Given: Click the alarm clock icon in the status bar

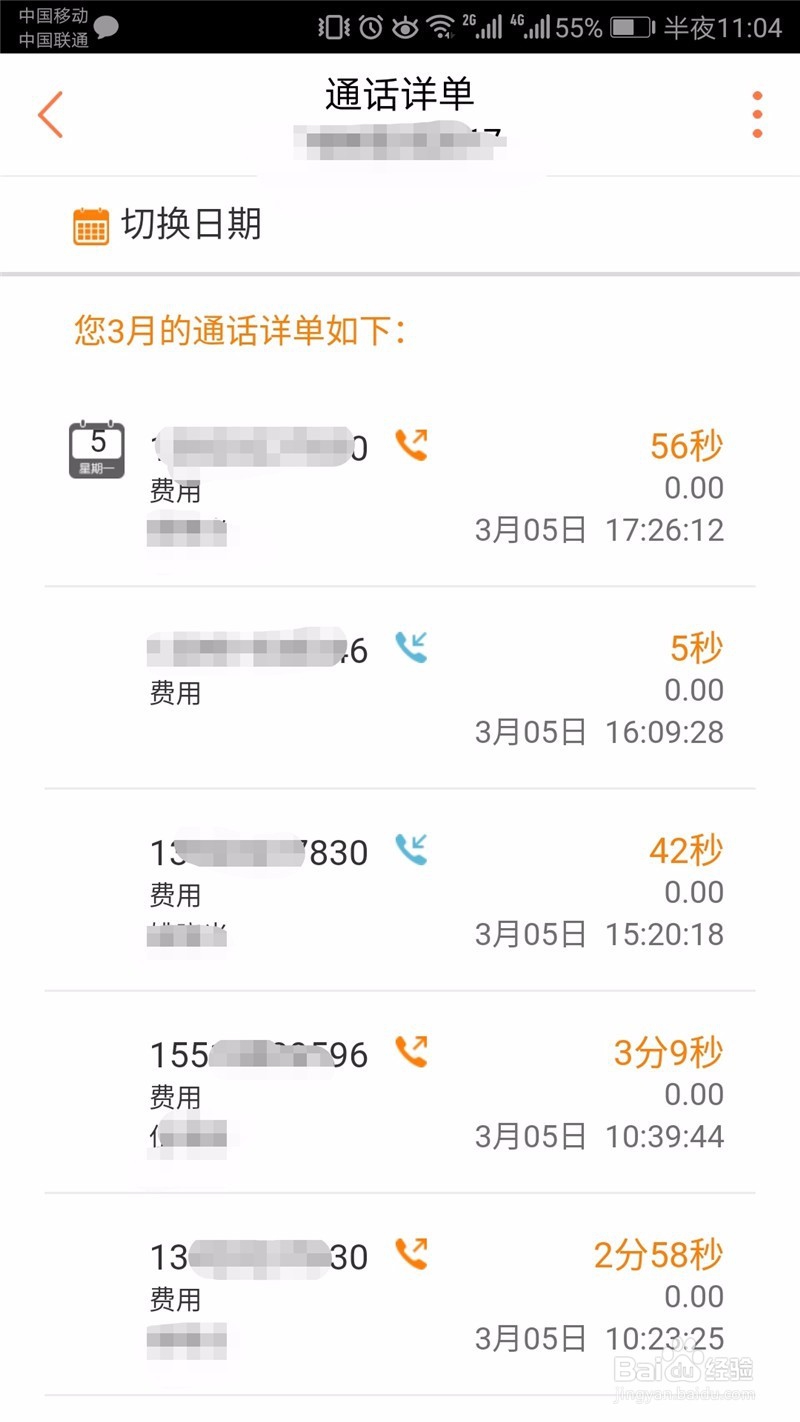Looking at the screenshot, I should point(370,27).
